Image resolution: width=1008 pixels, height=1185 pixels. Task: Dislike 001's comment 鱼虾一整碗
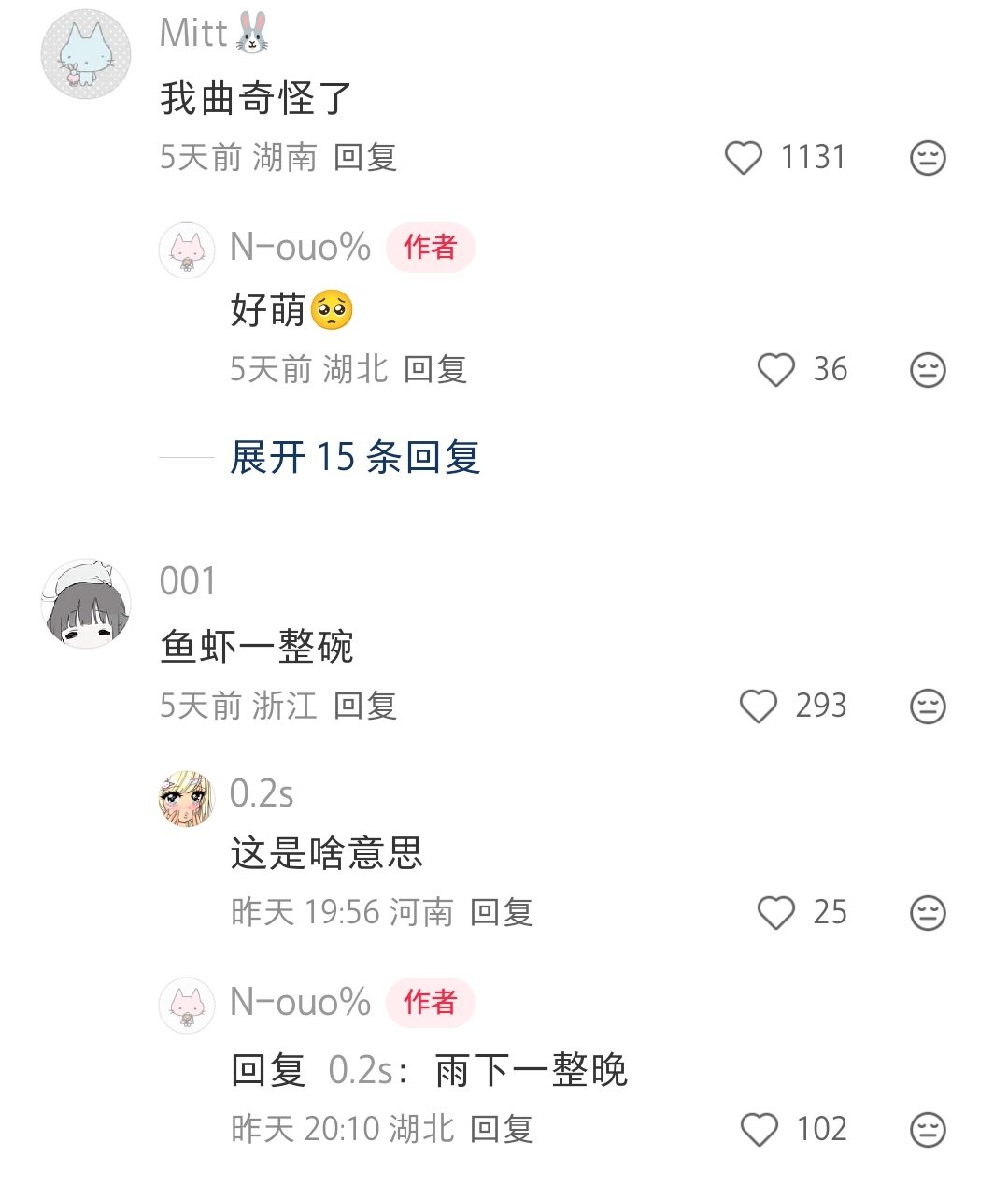pos(928,706)
